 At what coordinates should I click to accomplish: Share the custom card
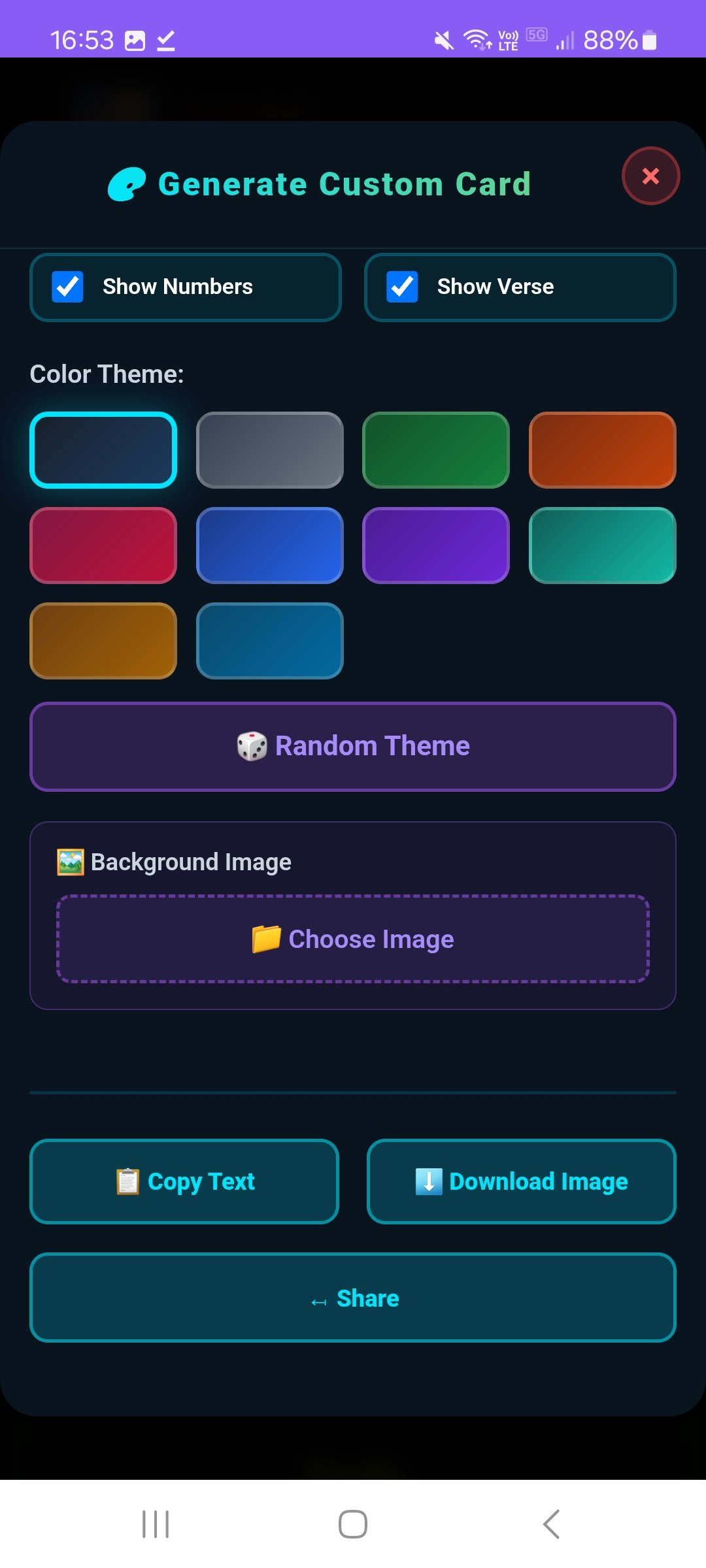tap(353, 1298)
